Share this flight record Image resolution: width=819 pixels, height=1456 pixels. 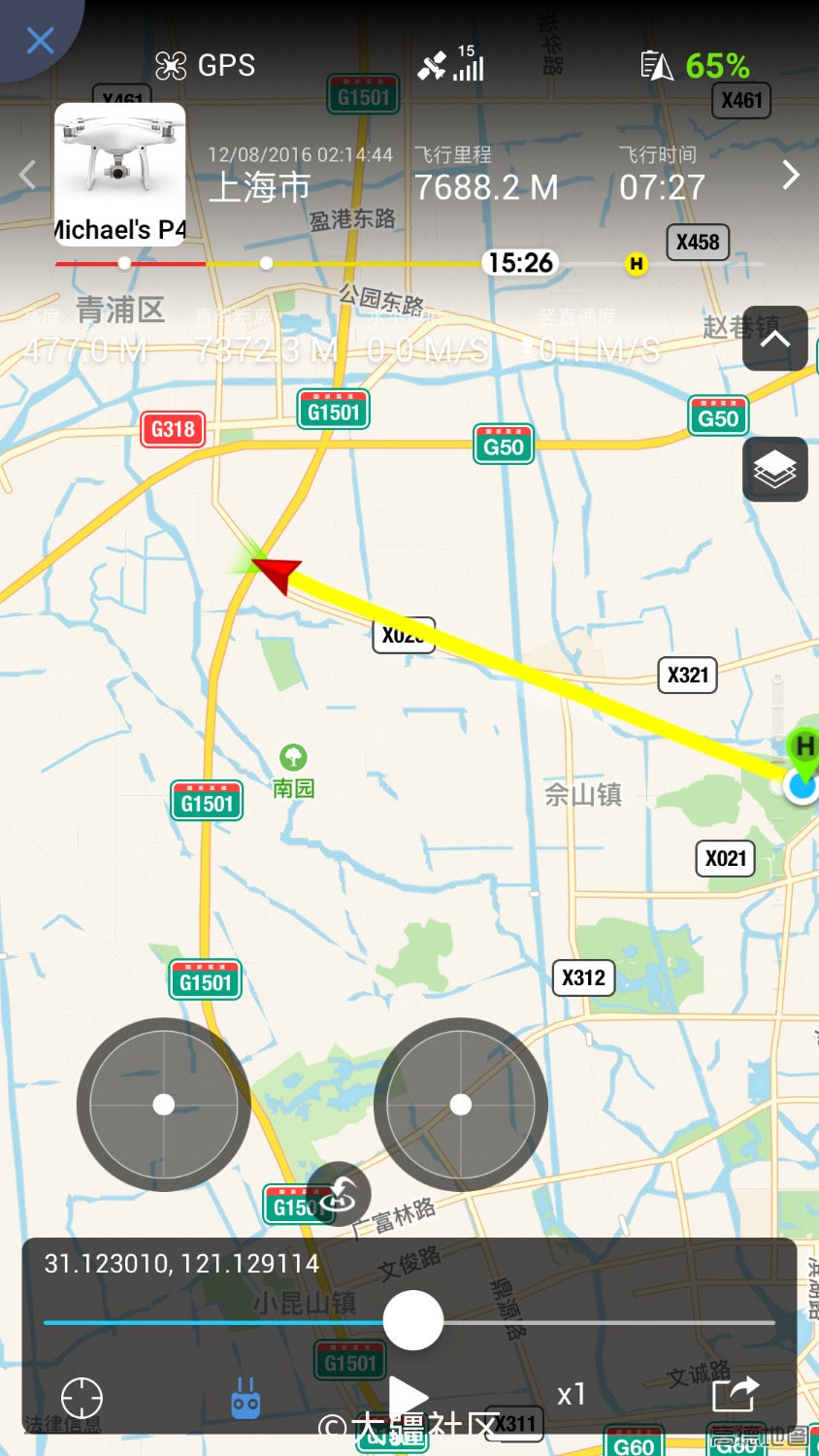pos(736,1395)
